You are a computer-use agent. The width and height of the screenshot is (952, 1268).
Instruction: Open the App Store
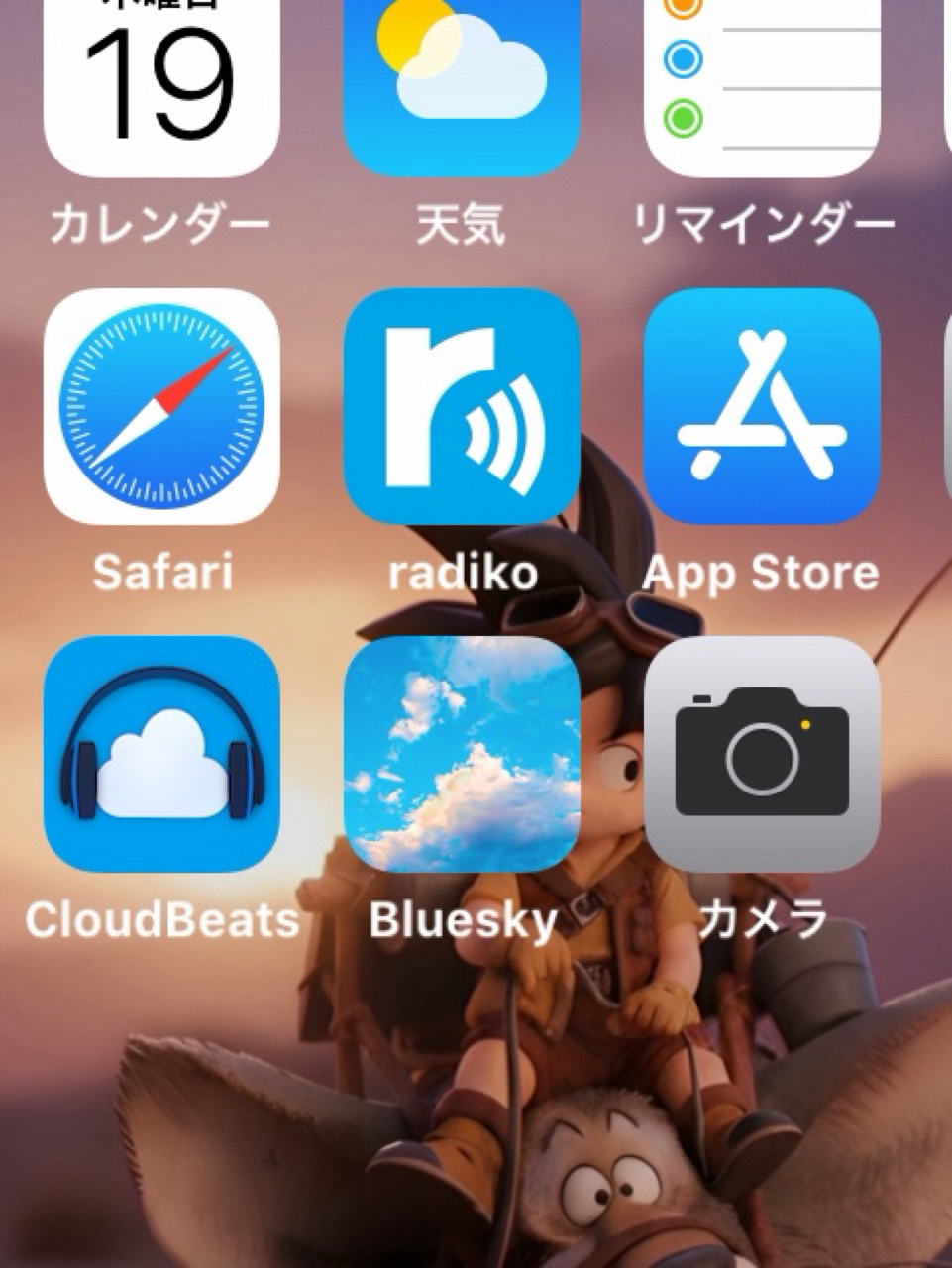761,406
